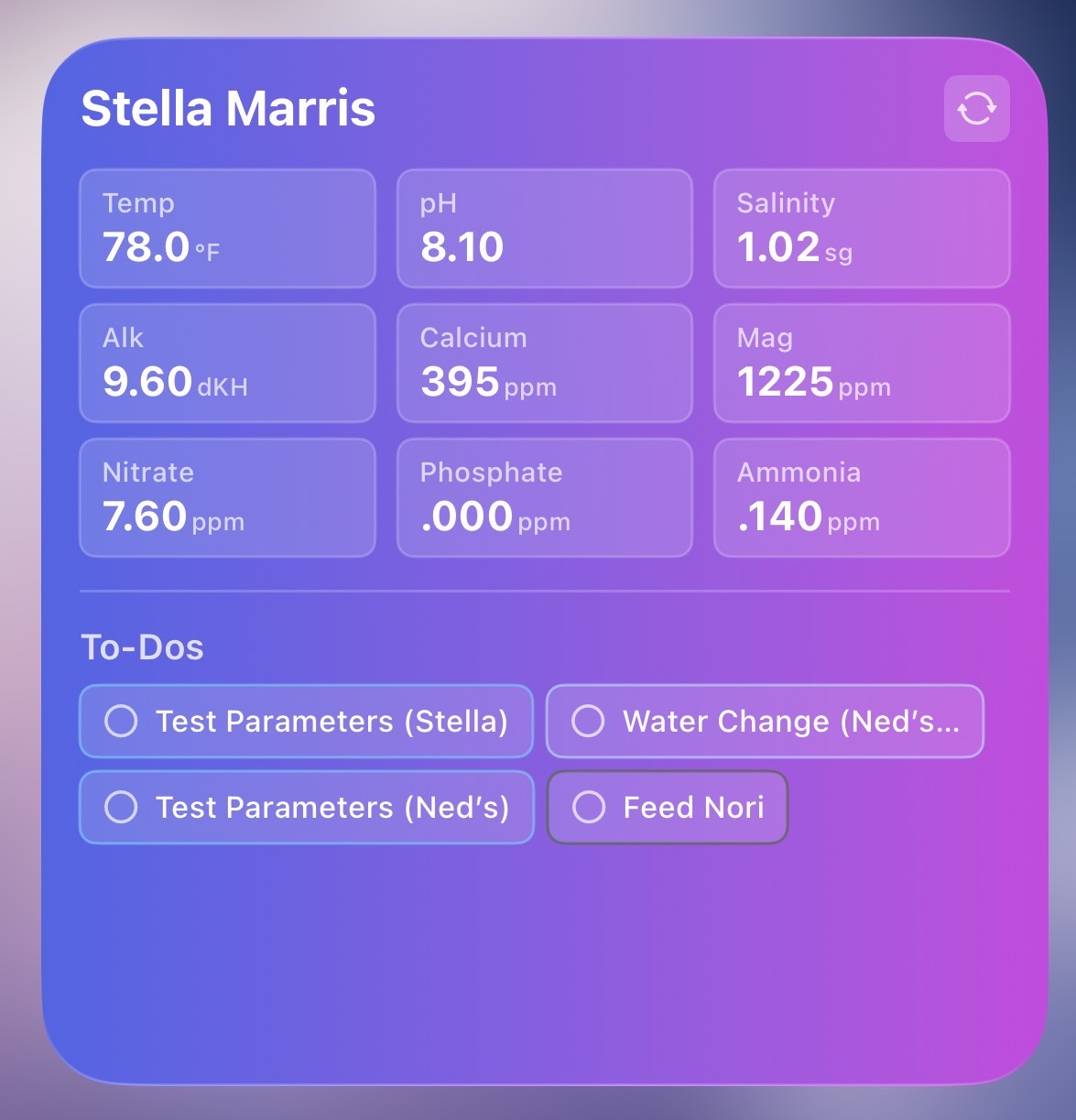Refresh the Stella Marris tank data
This screenshot has width=1076, height=1120.
[976, 109]
